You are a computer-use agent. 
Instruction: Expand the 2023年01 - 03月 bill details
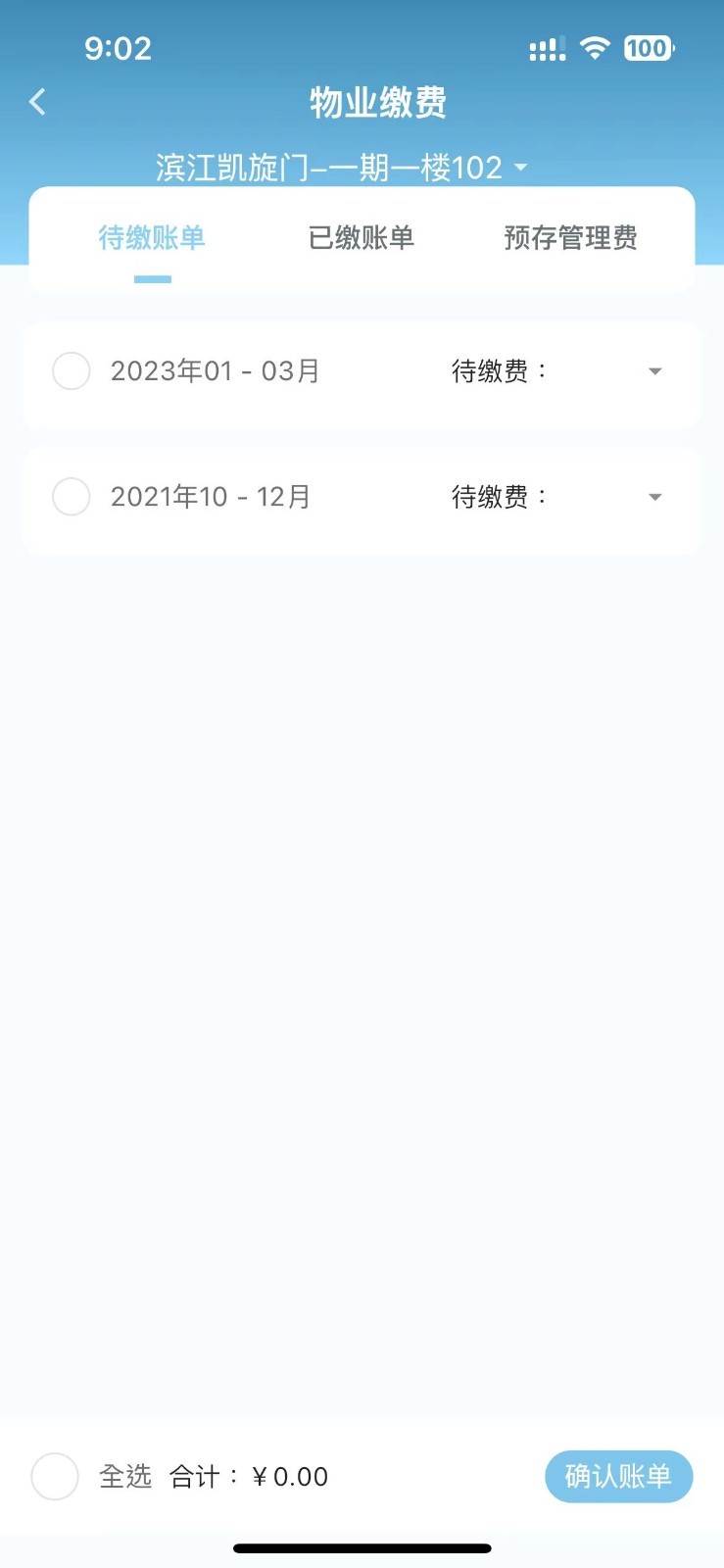coord(655,371)
